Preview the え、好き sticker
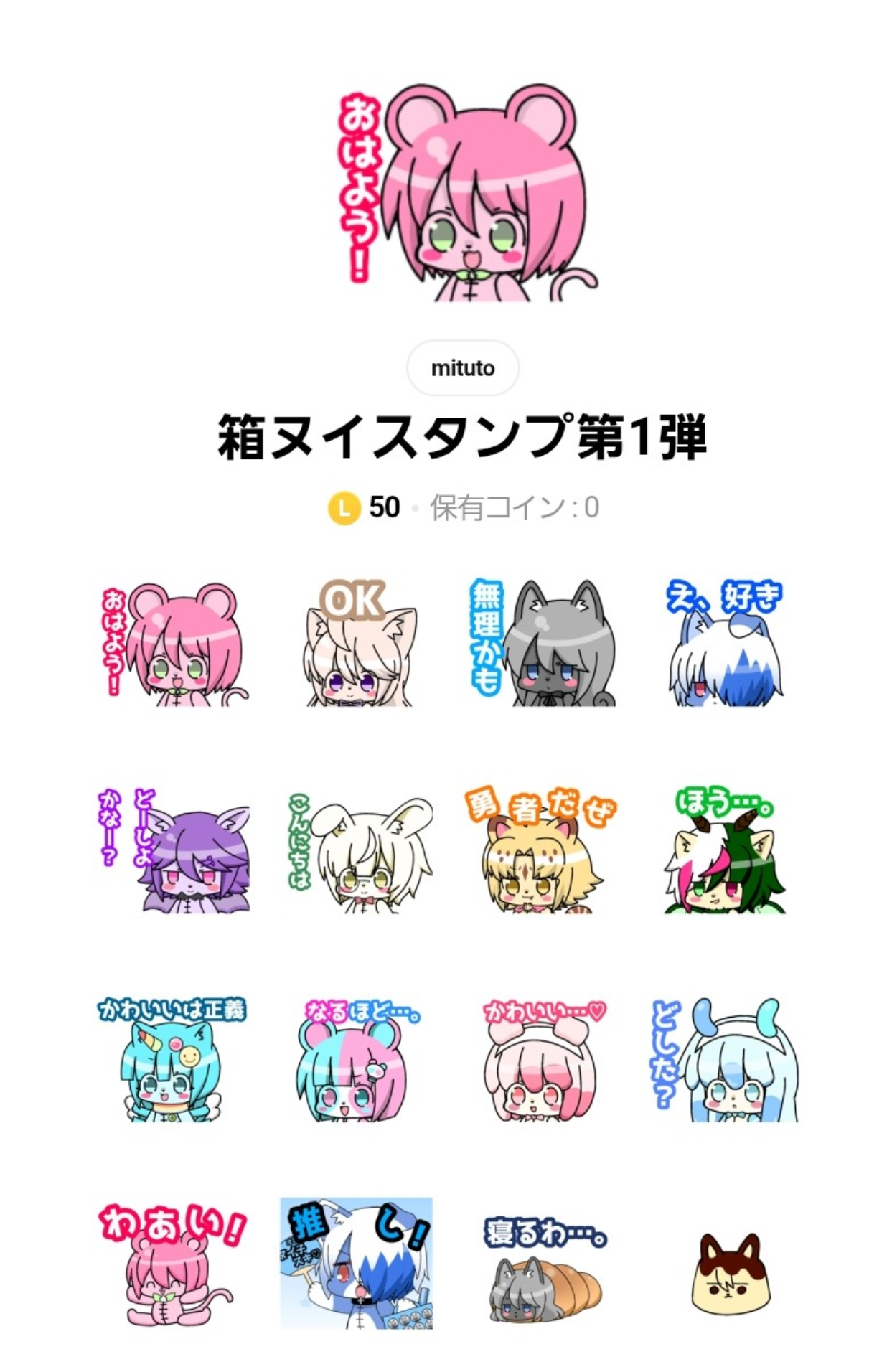 [x=725, y=644]
